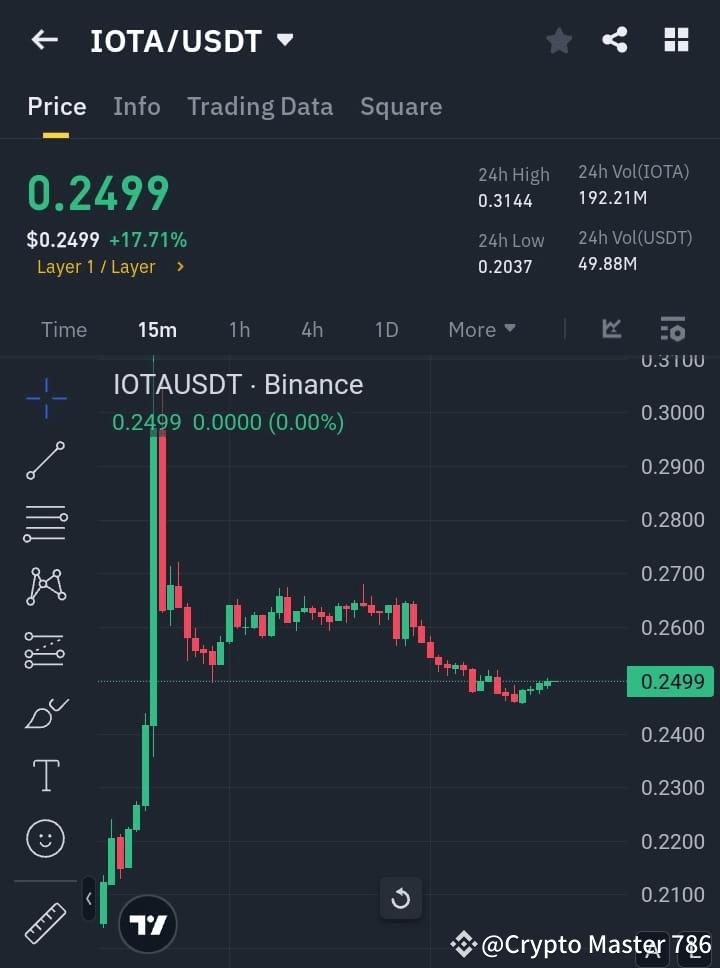Open the More timeframes dropdown
This screenshot has height=968, width=720.
[x=481, y=329]
